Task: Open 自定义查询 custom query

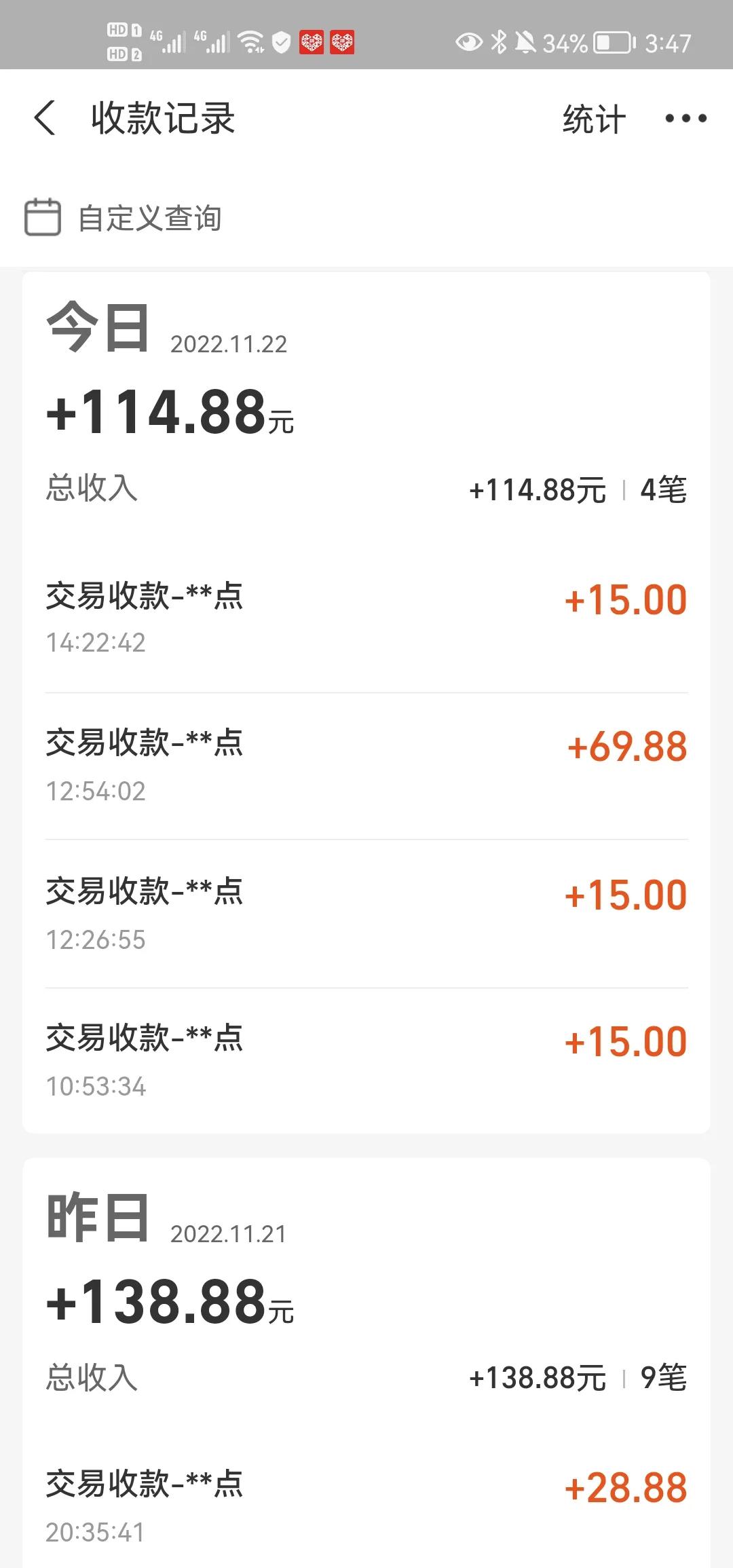Action: tap(151, 218)
